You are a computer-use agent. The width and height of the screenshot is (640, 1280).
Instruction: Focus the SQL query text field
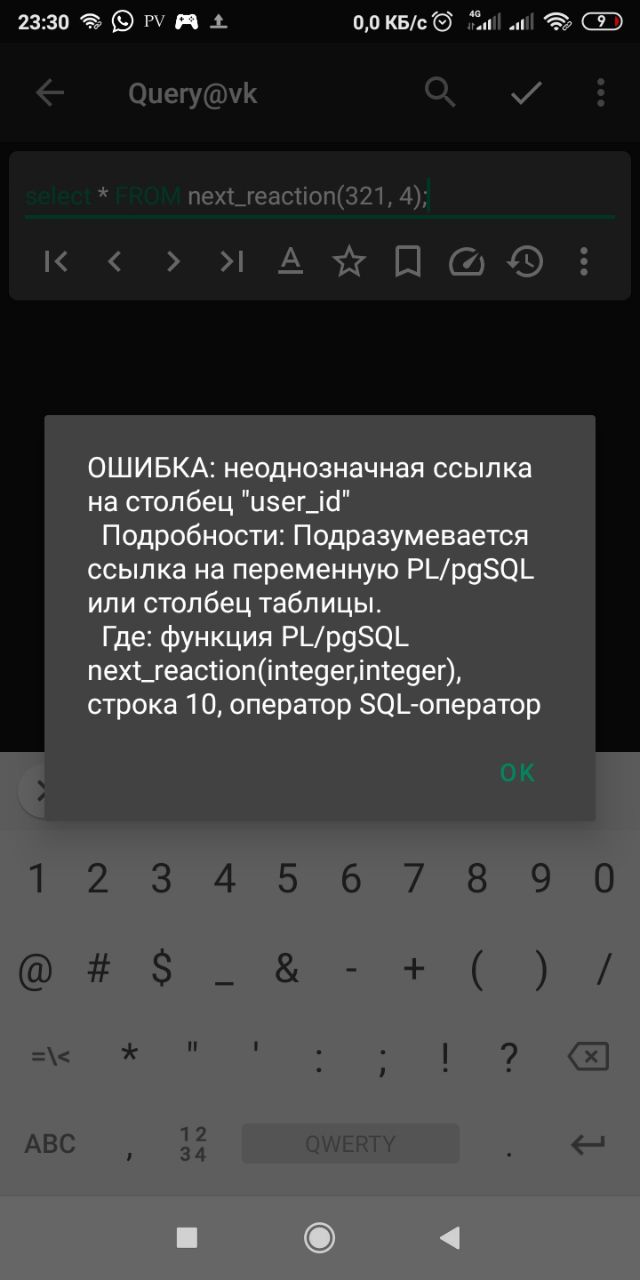coord(320,196)
